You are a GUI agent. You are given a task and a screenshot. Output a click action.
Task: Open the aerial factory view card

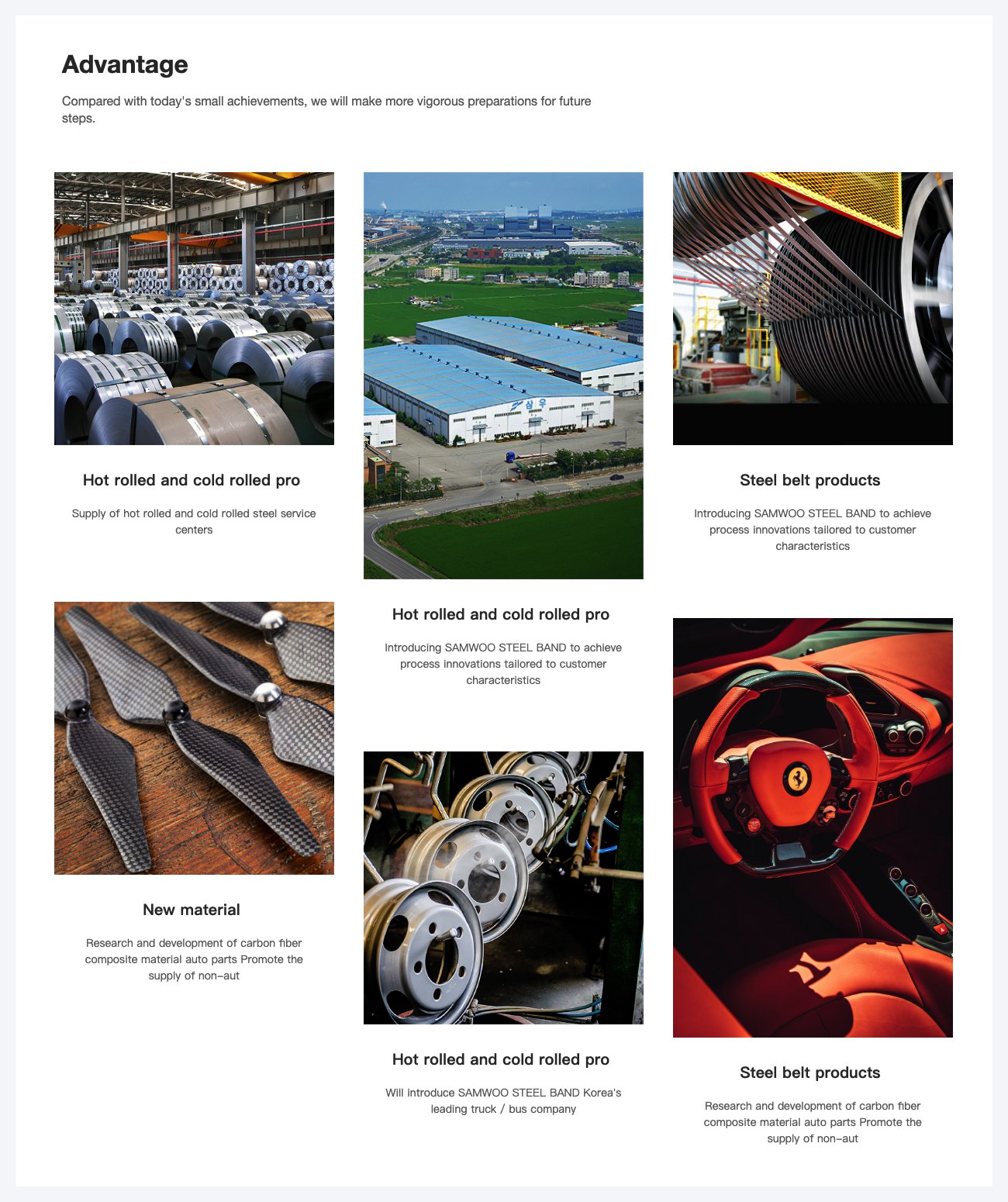click(503, 375)
